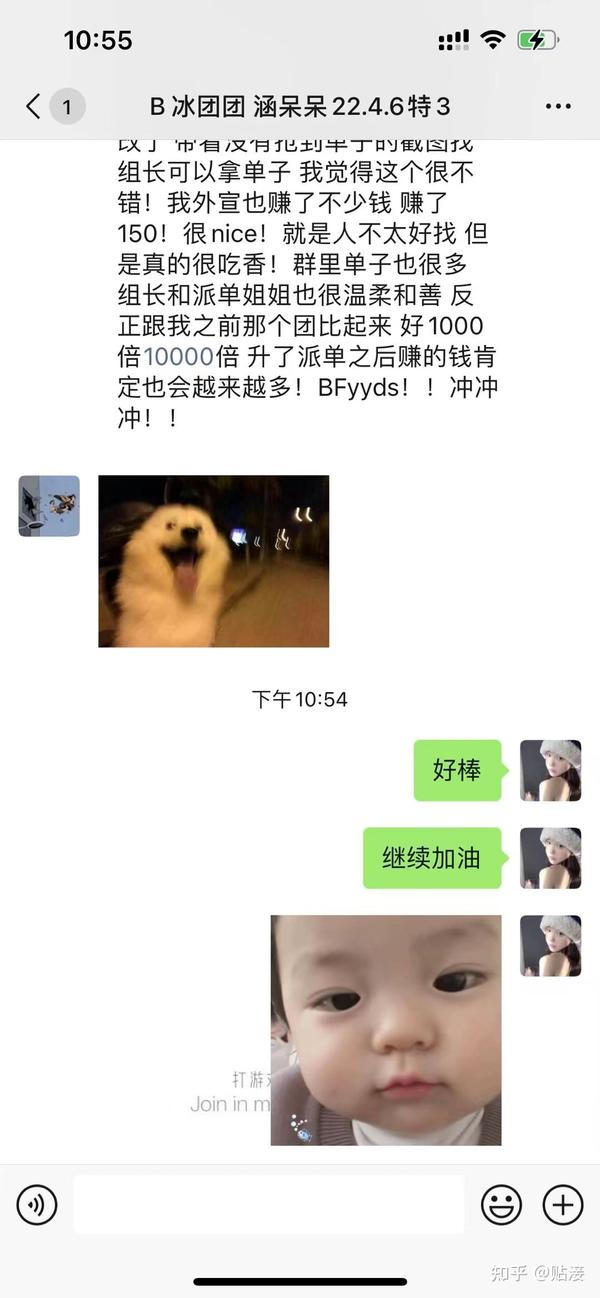View the blurry dog image message
The image size is (600, 1298).
[214, 561]
